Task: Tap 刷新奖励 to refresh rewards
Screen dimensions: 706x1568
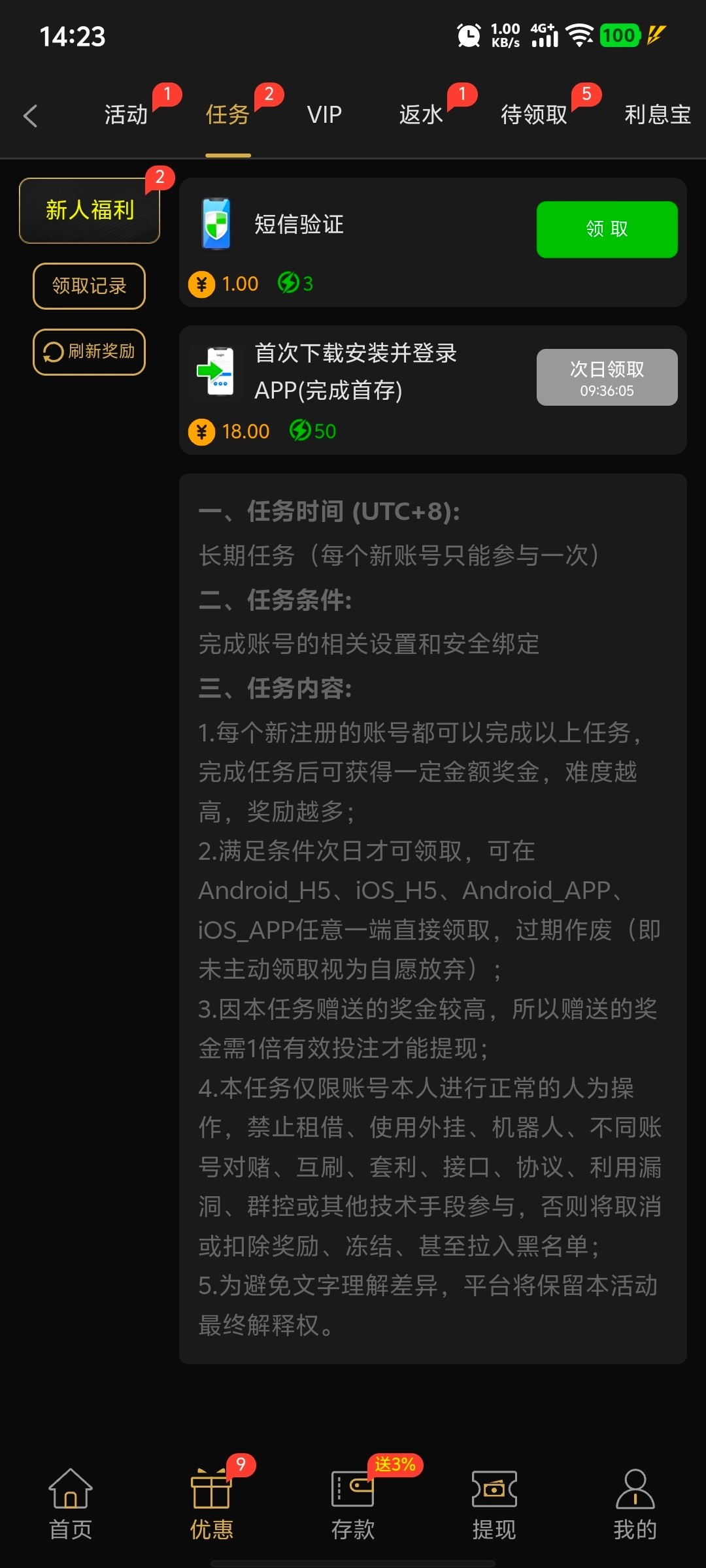Action: 90,351
